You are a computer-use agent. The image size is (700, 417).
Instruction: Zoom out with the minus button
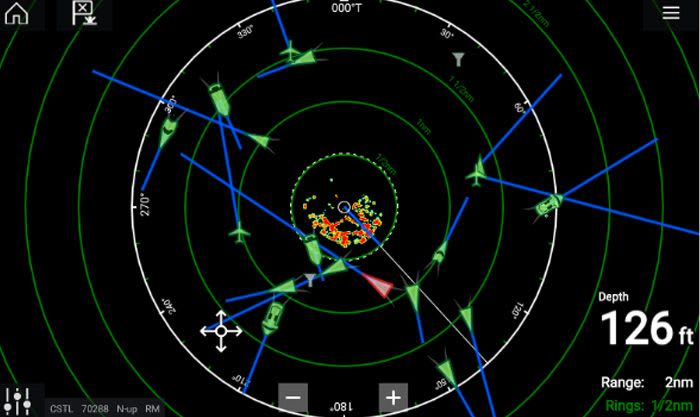293,397
